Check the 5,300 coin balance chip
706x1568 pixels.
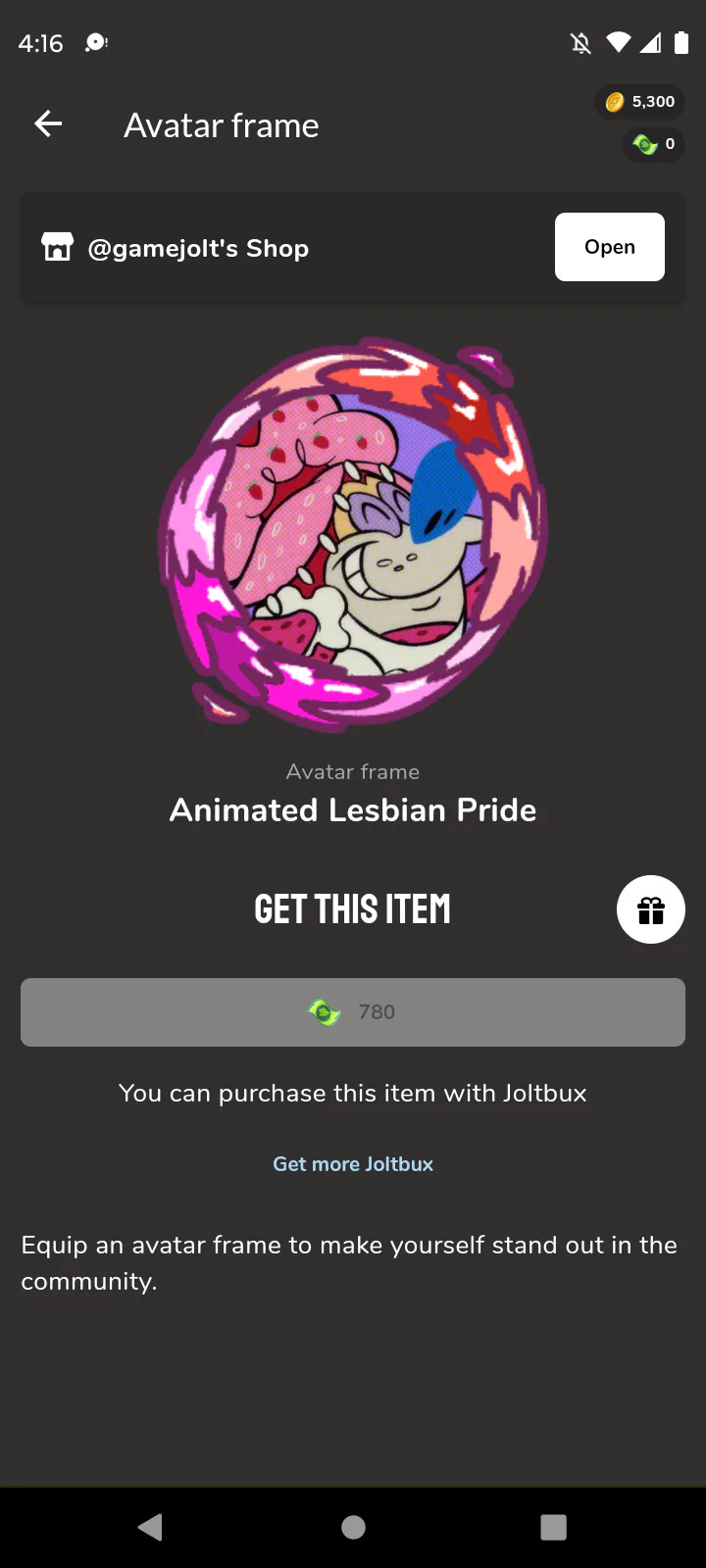click(x=640, y=102)
